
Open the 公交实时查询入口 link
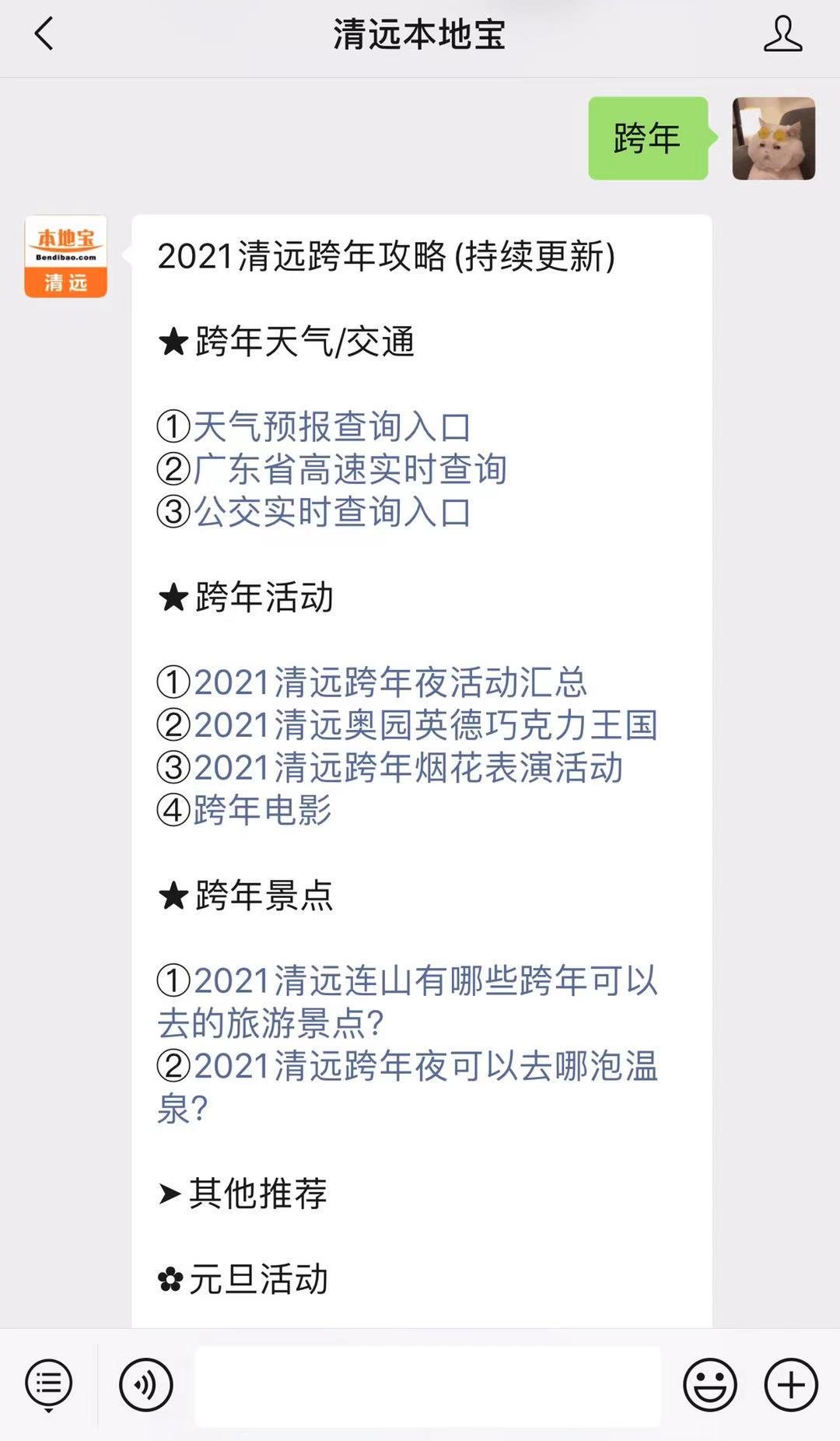coord(331,512)
